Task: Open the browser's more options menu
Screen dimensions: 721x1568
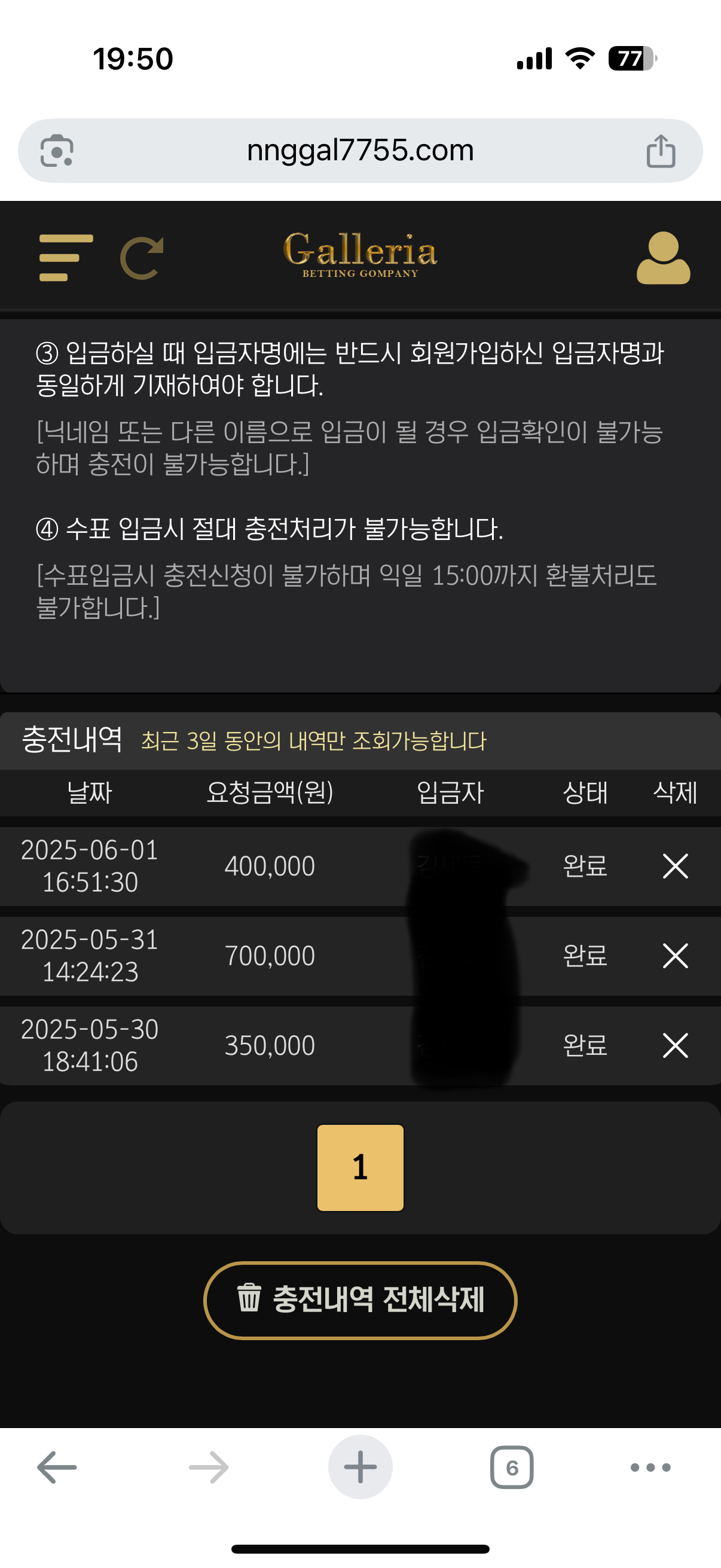Action: click(650, 1467)
